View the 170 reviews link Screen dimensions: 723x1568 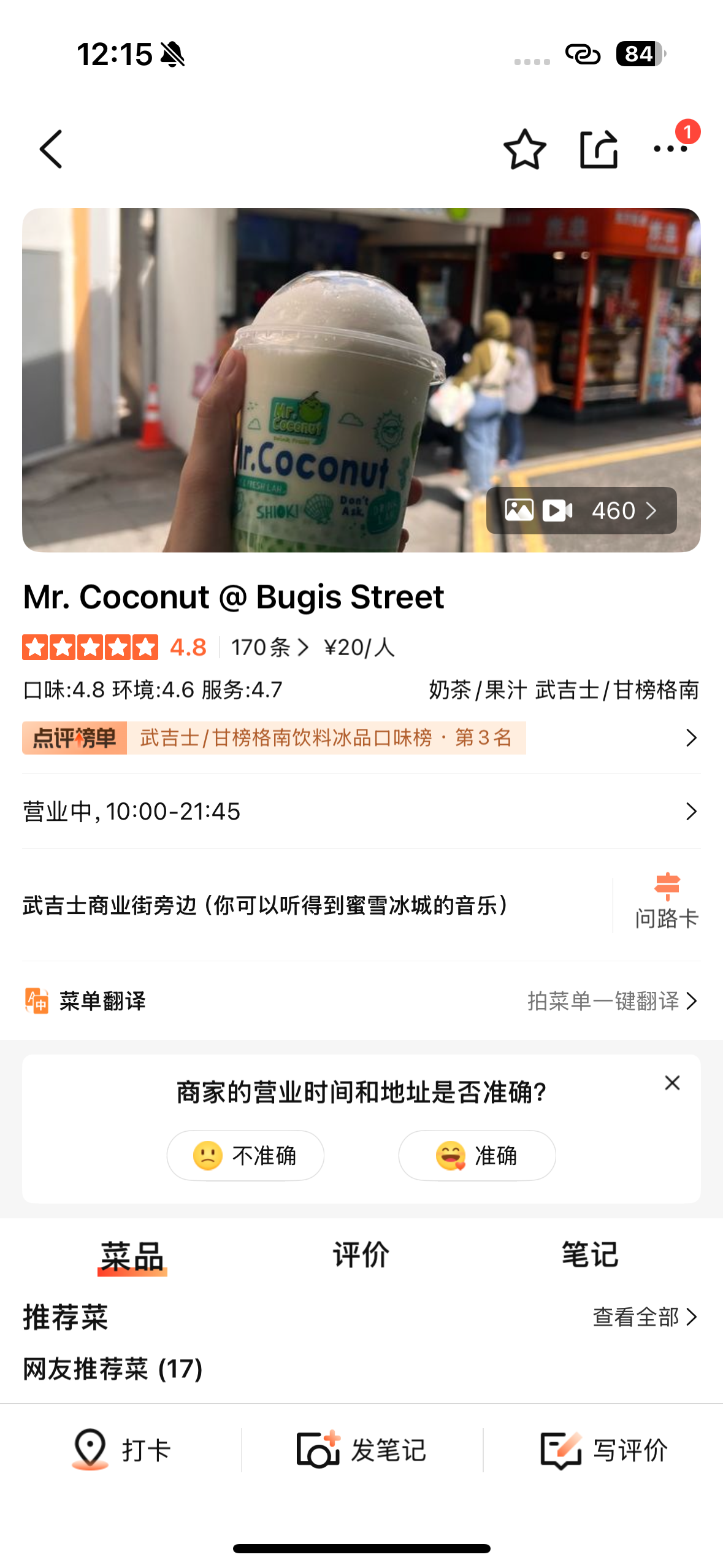[x=270, y=647]
